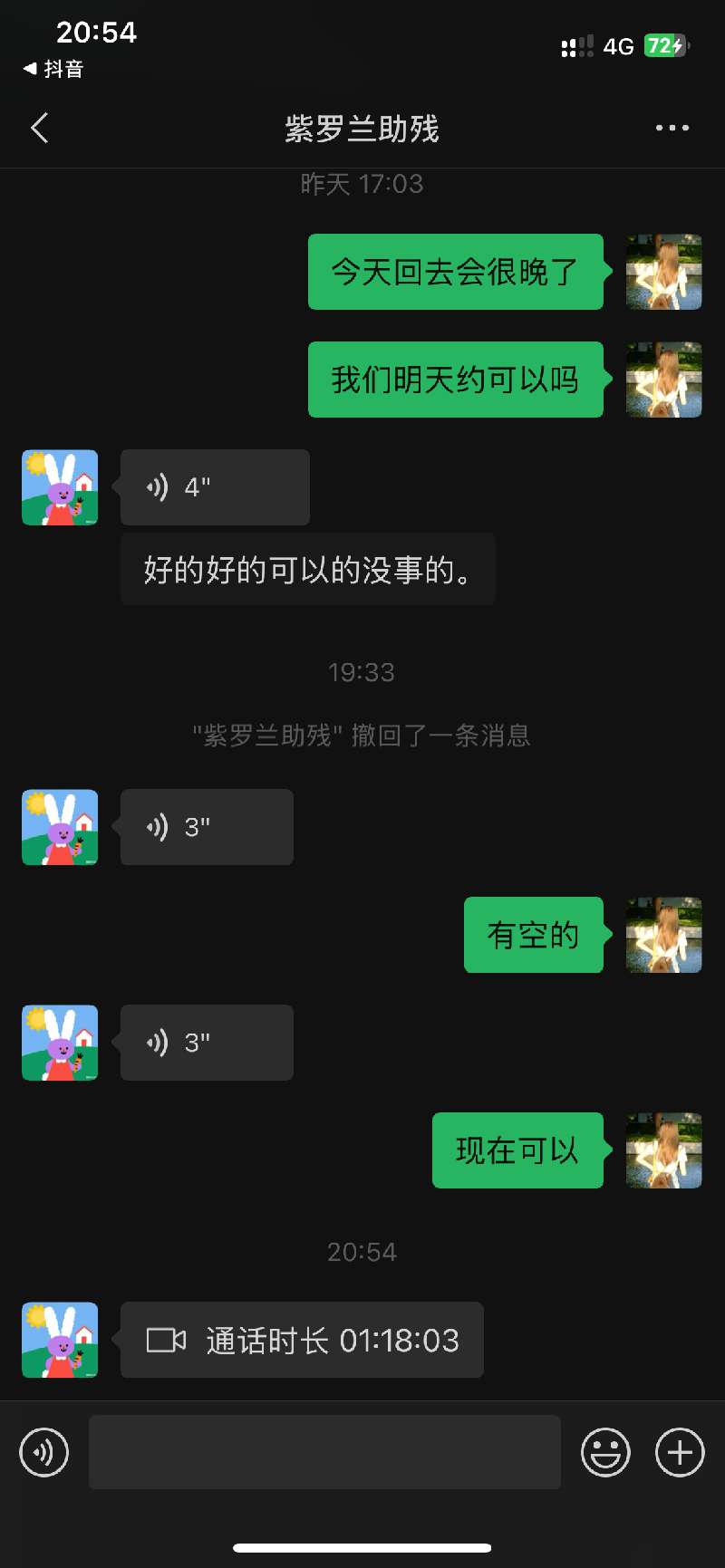Play the 4-second voice message
The image size is (725, 1568).
(x=215, y=487)
